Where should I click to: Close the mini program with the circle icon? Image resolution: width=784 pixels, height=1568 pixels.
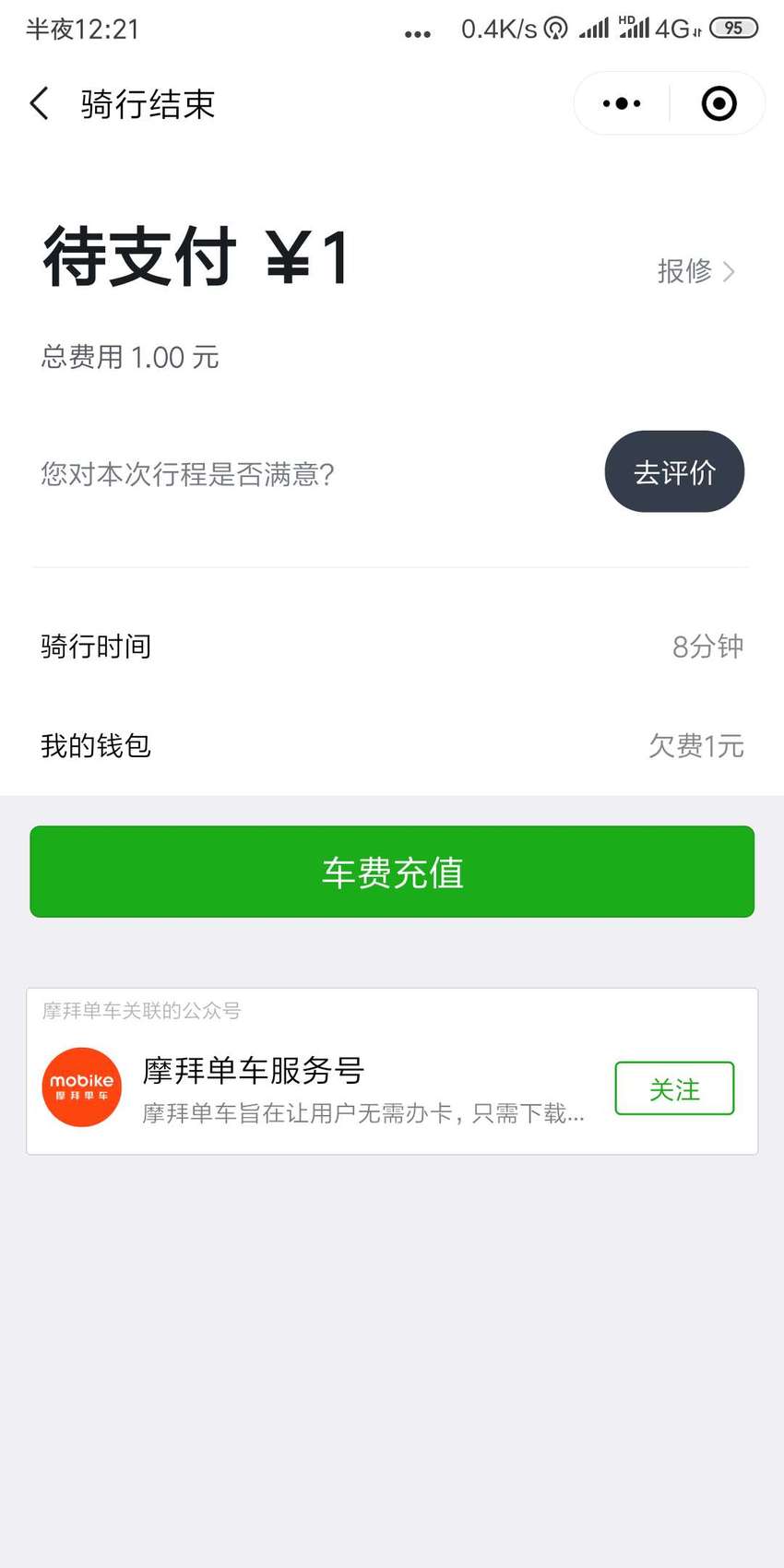(x=719, y=103)
